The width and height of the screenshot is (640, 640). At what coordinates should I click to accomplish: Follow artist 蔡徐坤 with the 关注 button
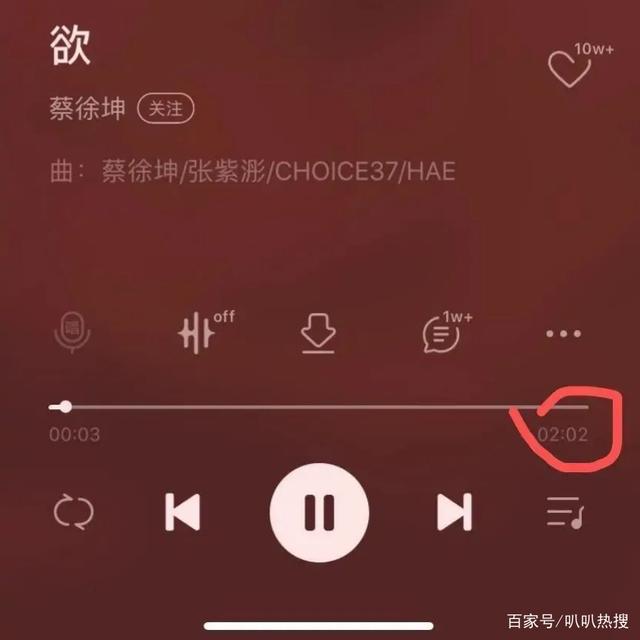(x=165, y=109)
